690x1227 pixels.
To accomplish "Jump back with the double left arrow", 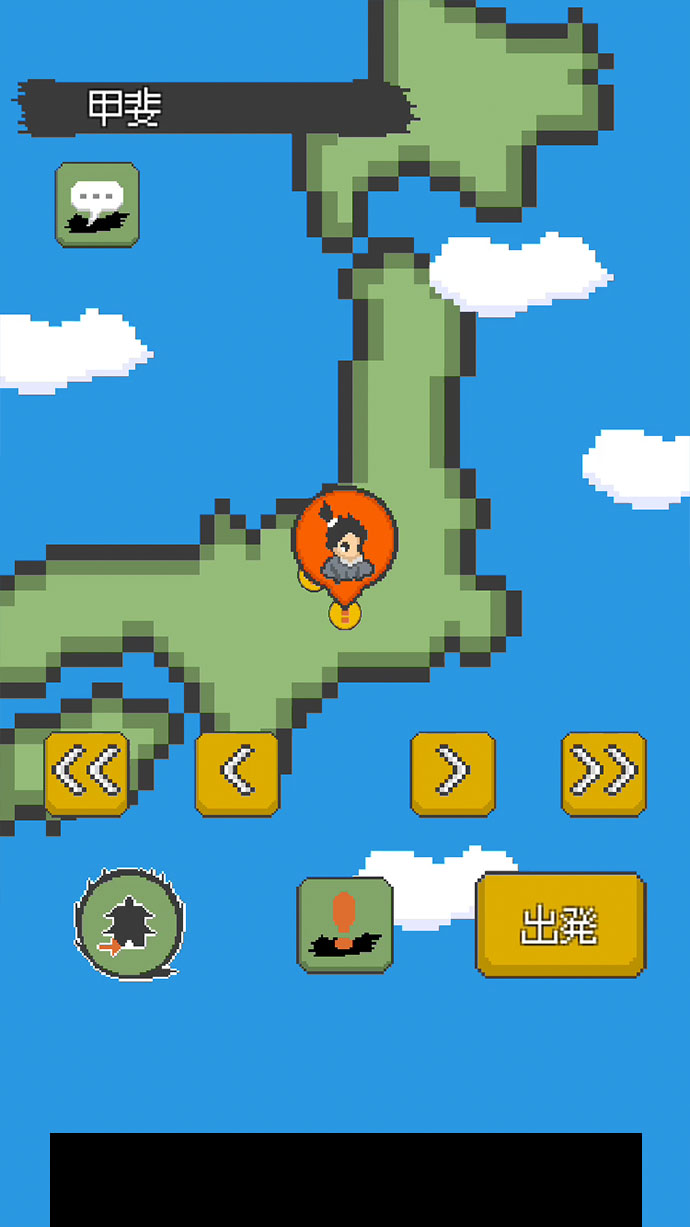I will pos(87,774).
